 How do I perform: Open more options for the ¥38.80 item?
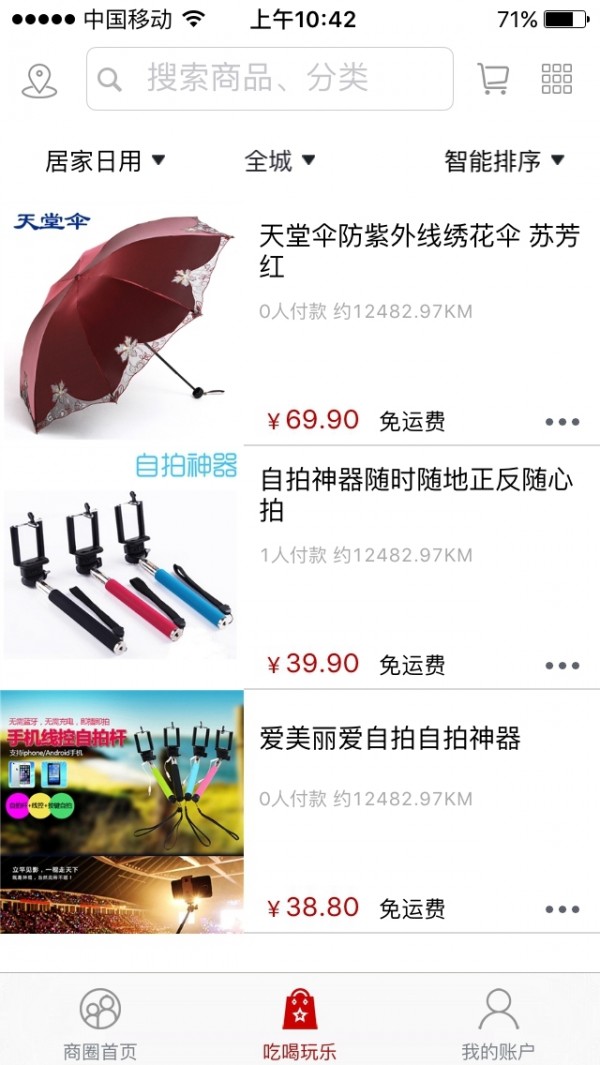tap(562, 910)
